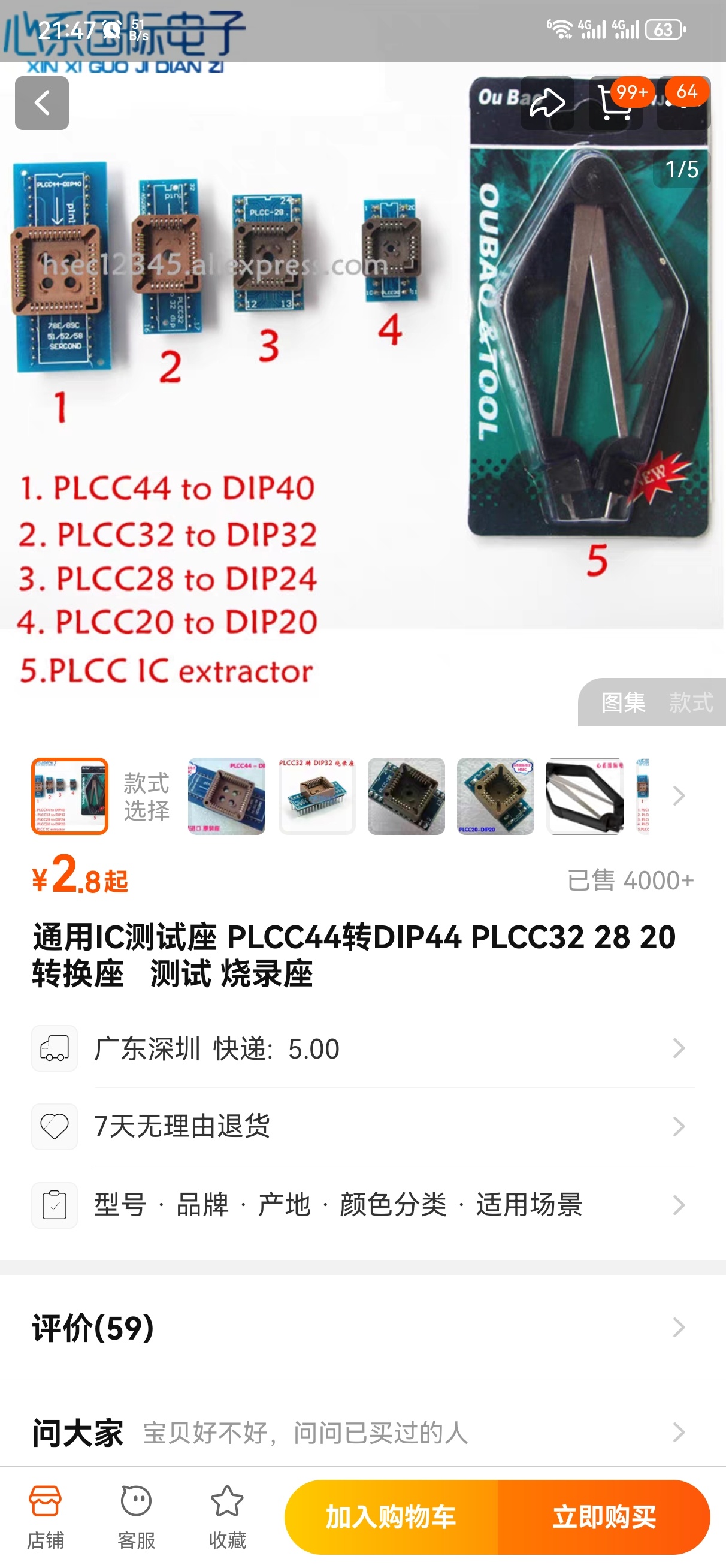Select the PLCC20-DIP20 style thumbnail
This screenshot has width=726, height=1568.
click(x=495, y=795)
